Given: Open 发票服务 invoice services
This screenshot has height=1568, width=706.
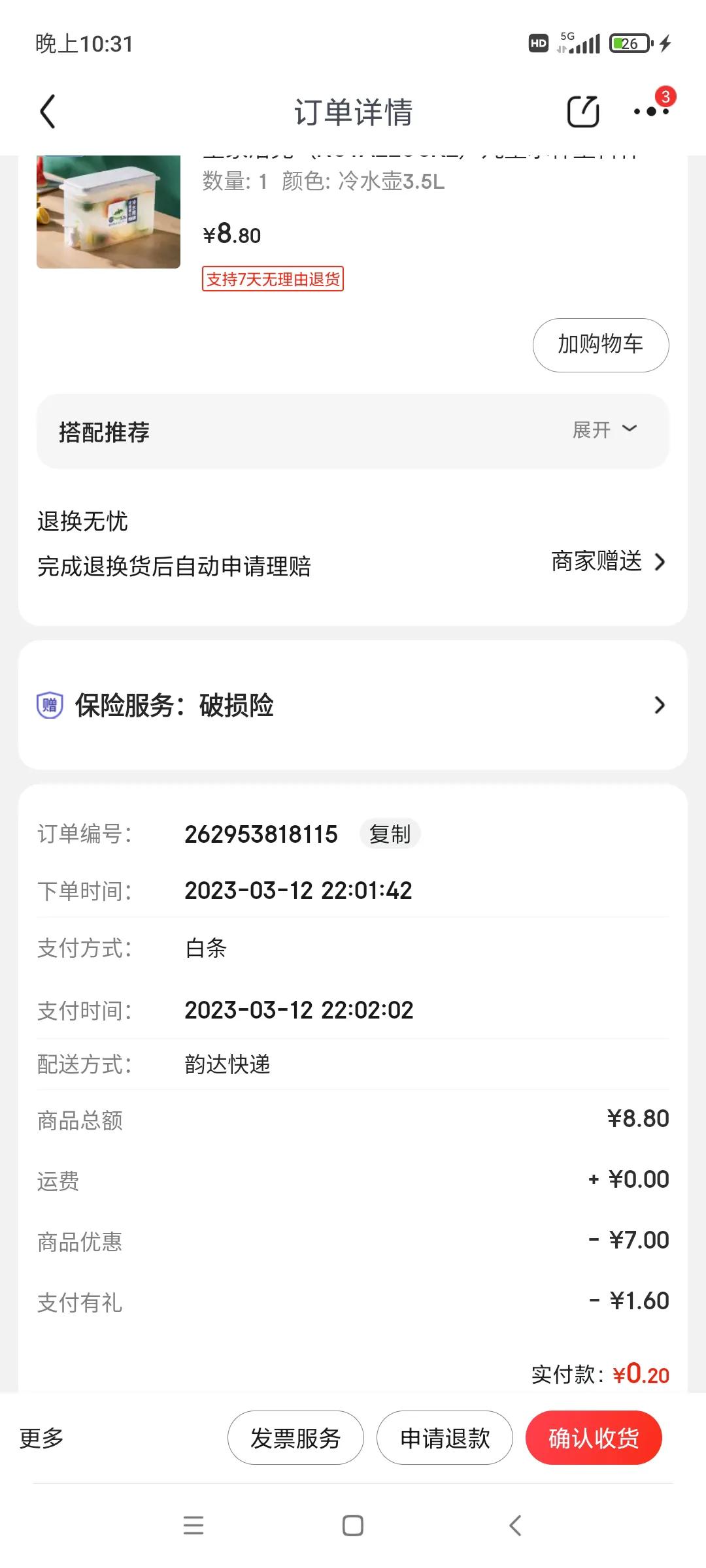Looking at the screenshot, I should [x=295, y=1437].
